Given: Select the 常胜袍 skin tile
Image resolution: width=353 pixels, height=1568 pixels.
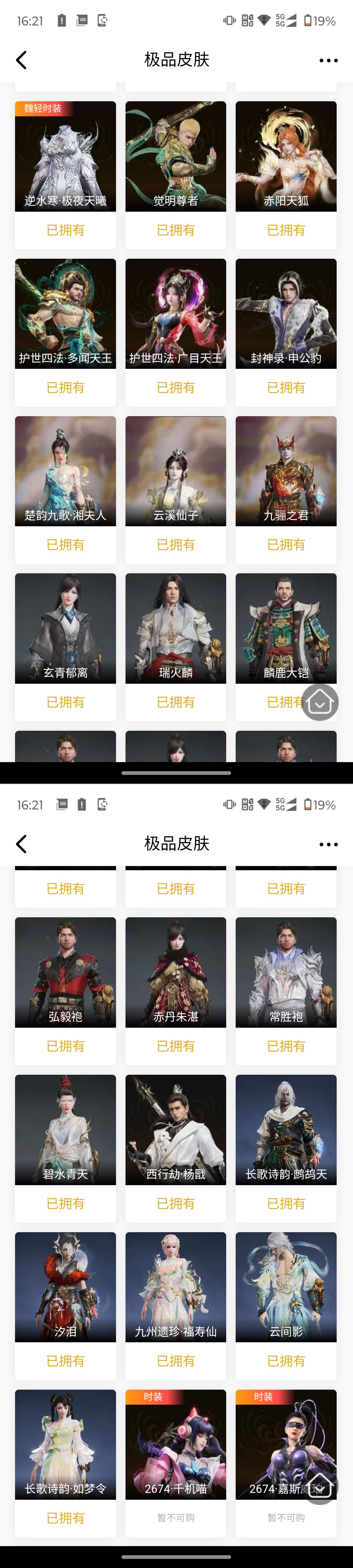Looking at the screenshot, I should click(x=286, y=991).
